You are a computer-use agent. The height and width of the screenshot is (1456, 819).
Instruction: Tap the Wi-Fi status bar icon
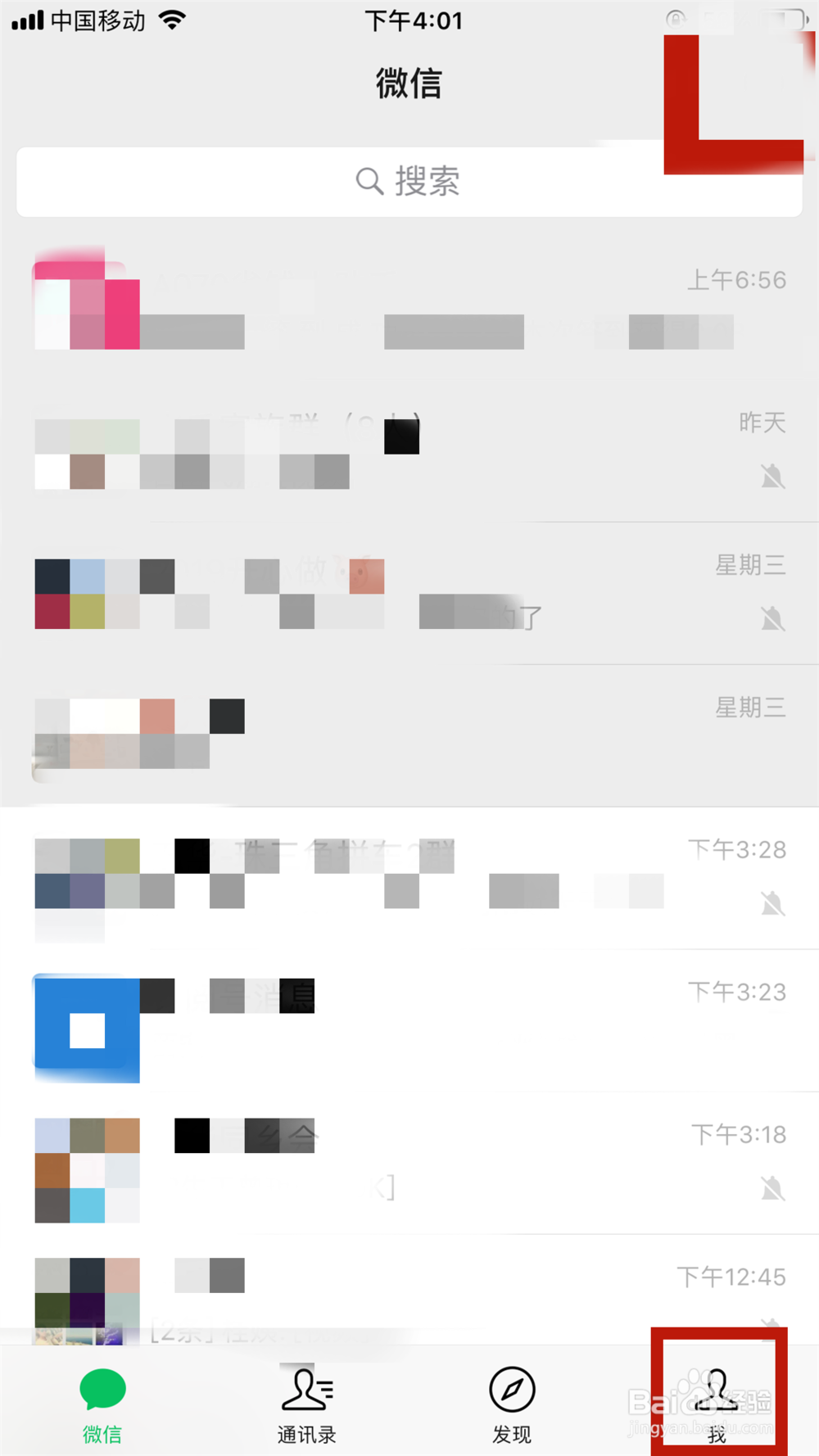(x=173, y=20)
